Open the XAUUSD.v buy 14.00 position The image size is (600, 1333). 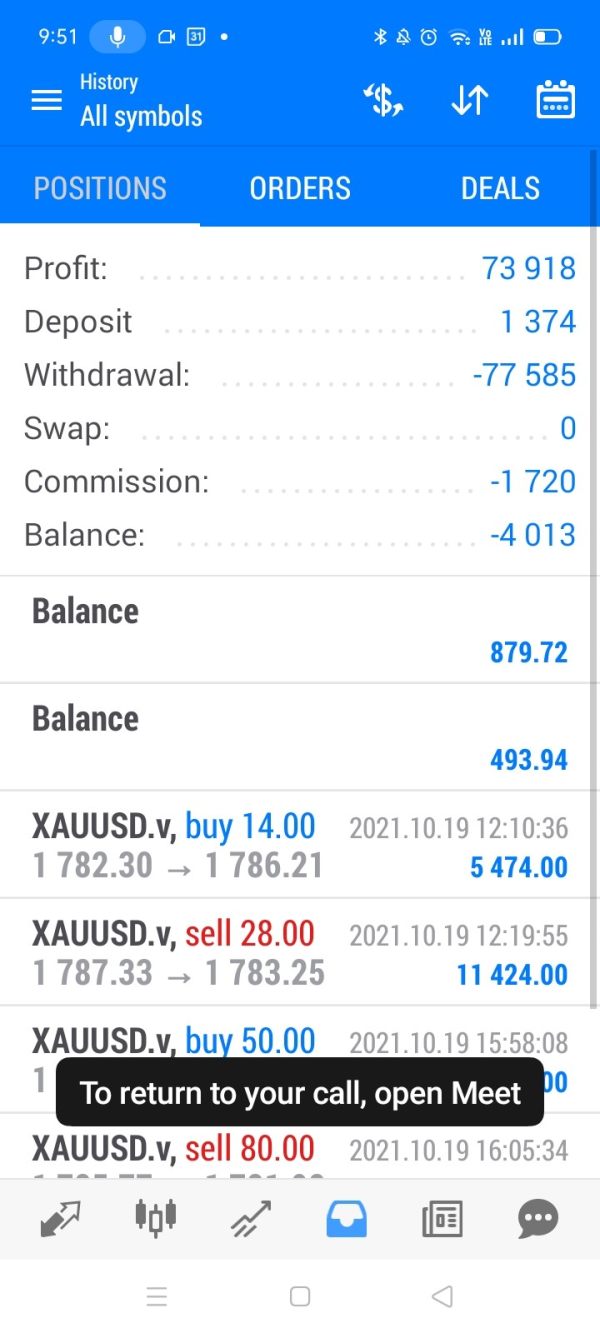coord(300,845)
